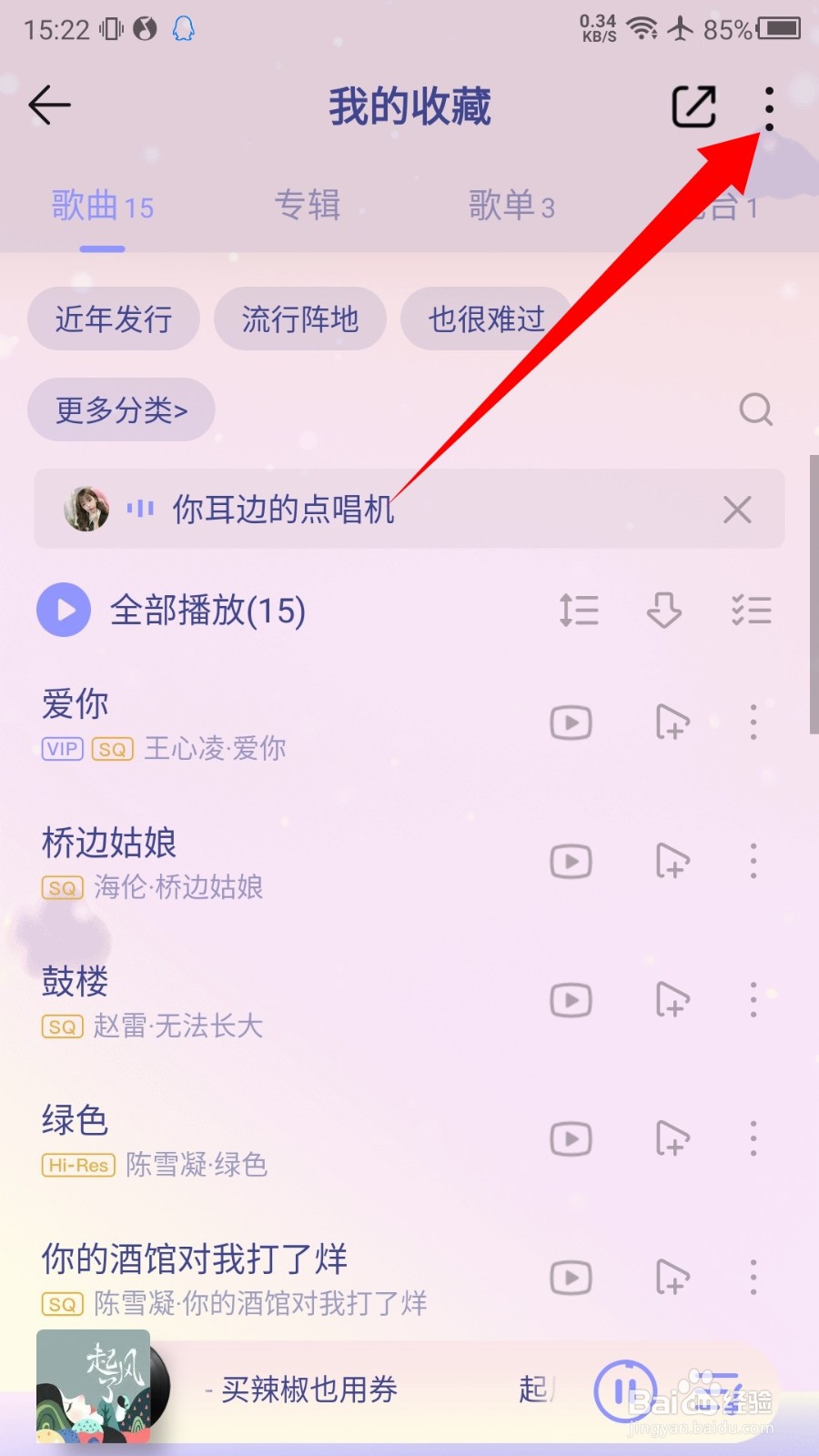Screen dimensions: 819x1456
Task: Tap the sort order icon beside 全部播放
Action: click(579, 610)
